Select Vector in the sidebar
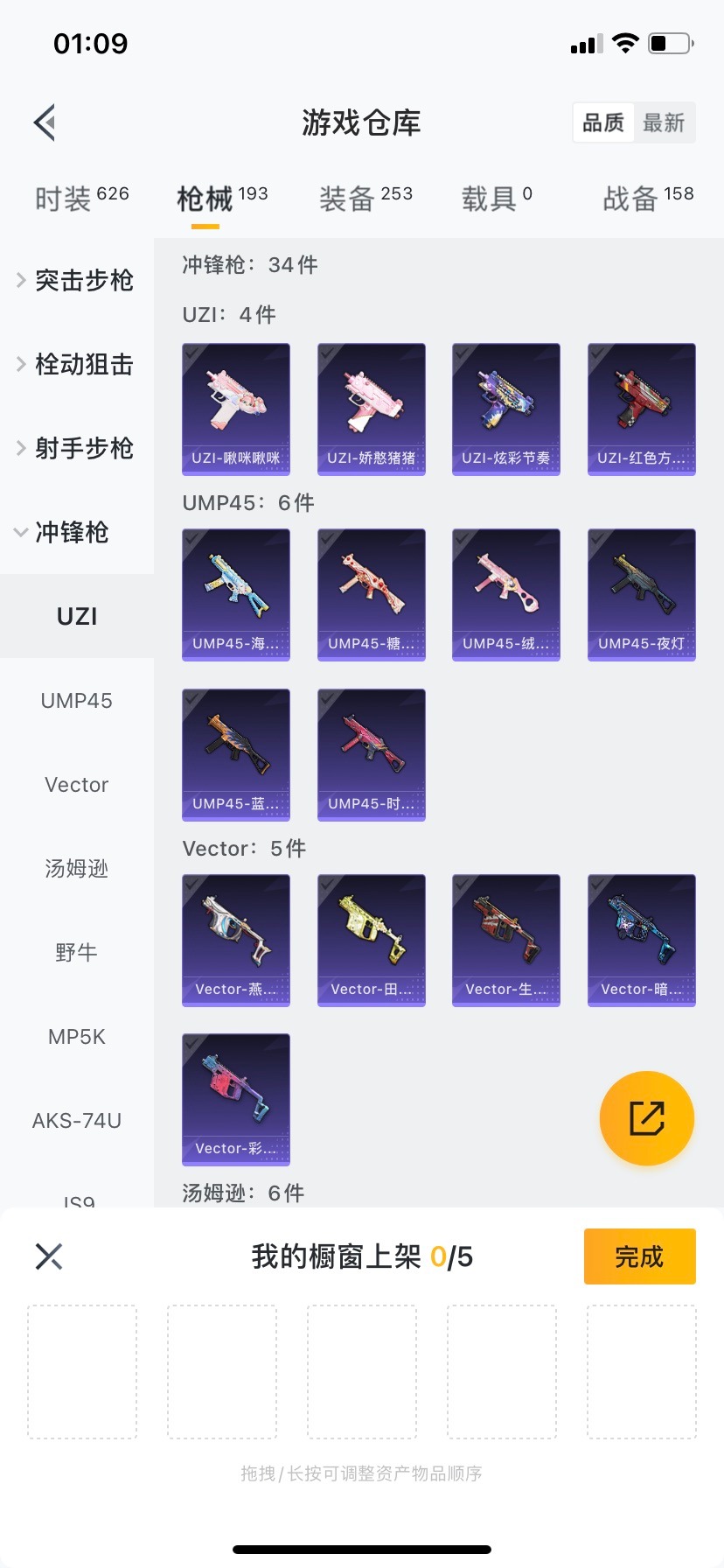The width and height of the screenshot is (724, 1568). tap(77, 784)
